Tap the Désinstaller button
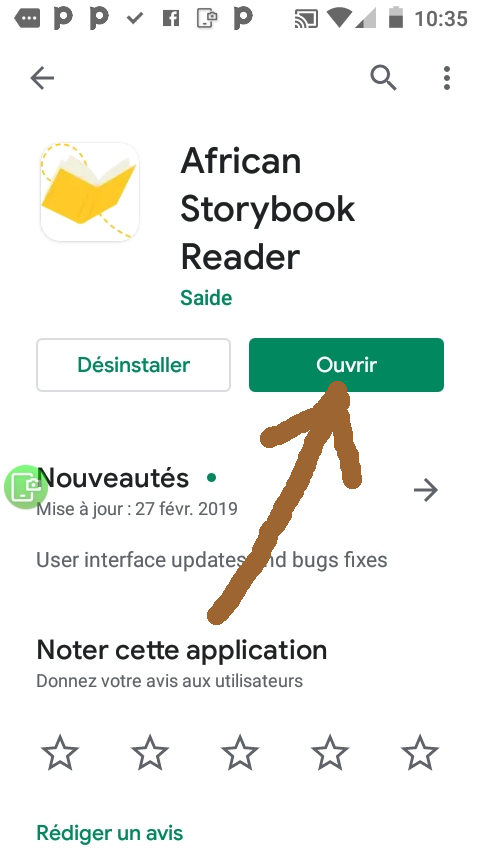The image size is (480, 854). click(x=133, y=365)
